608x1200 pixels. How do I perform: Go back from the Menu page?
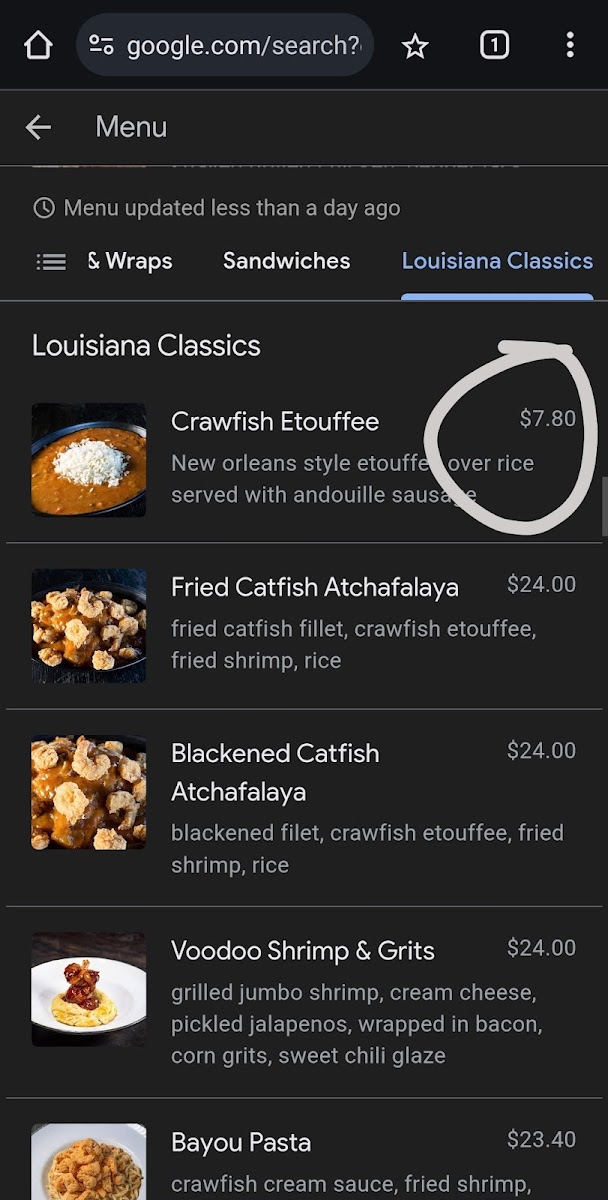click(x=38, y=127)
